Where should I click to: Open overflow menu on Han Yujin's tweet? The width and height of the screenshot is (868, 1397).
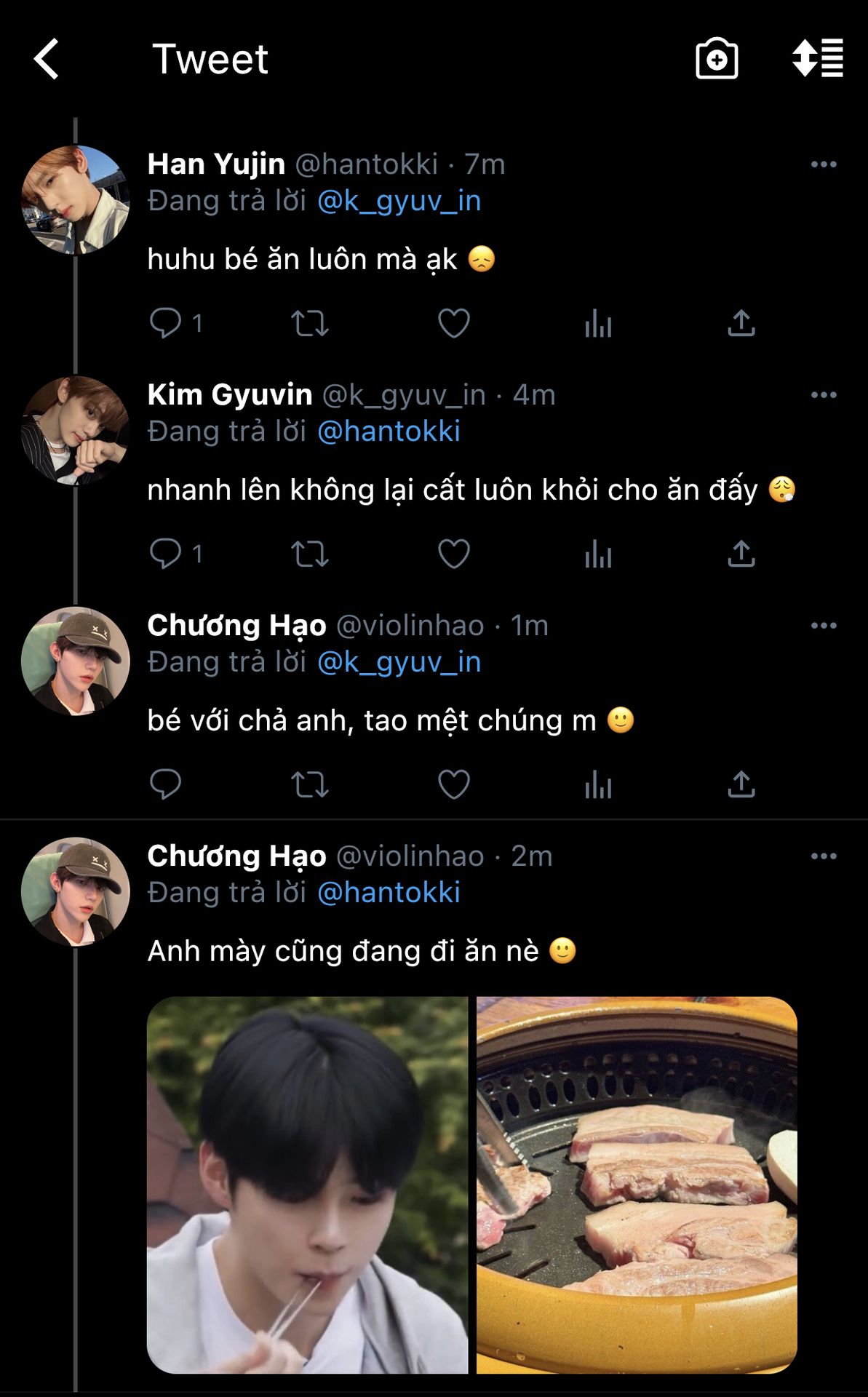tap(823, 164)
